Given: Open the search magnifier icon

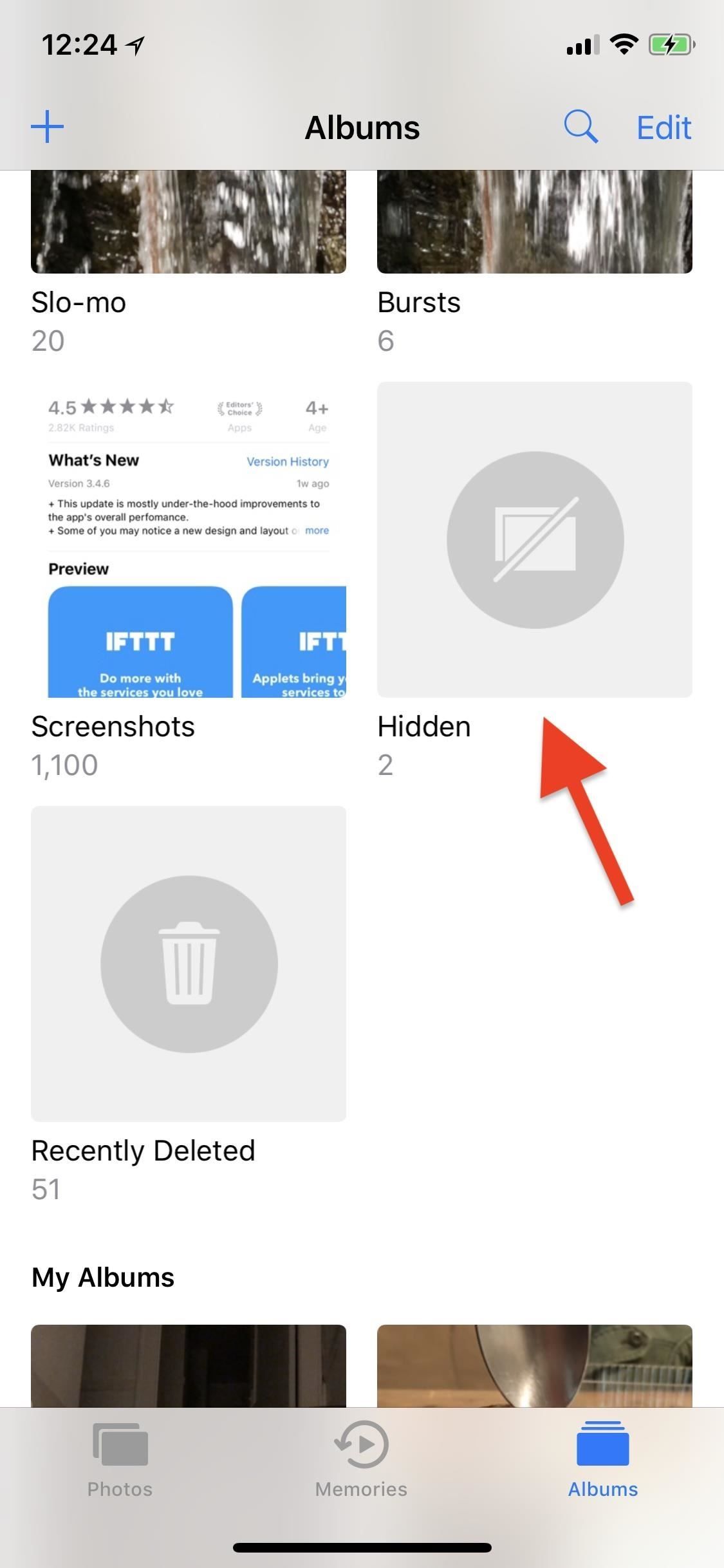Looking at the screenshot, I should (x=580, y=127).
